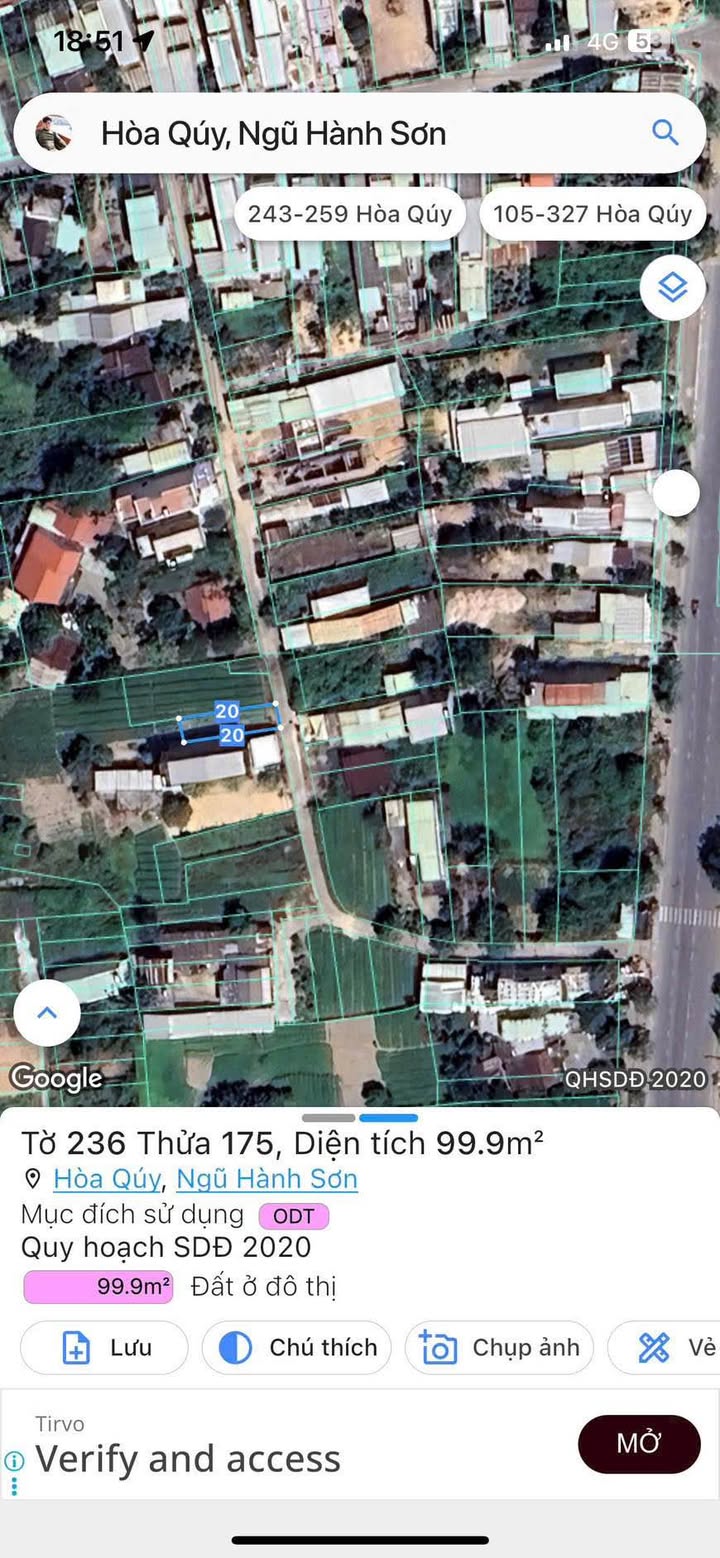This screenshot has width=720, height=1558.
Task: Capture the map with Chụp ảnh
Action: click(499, 1348)
